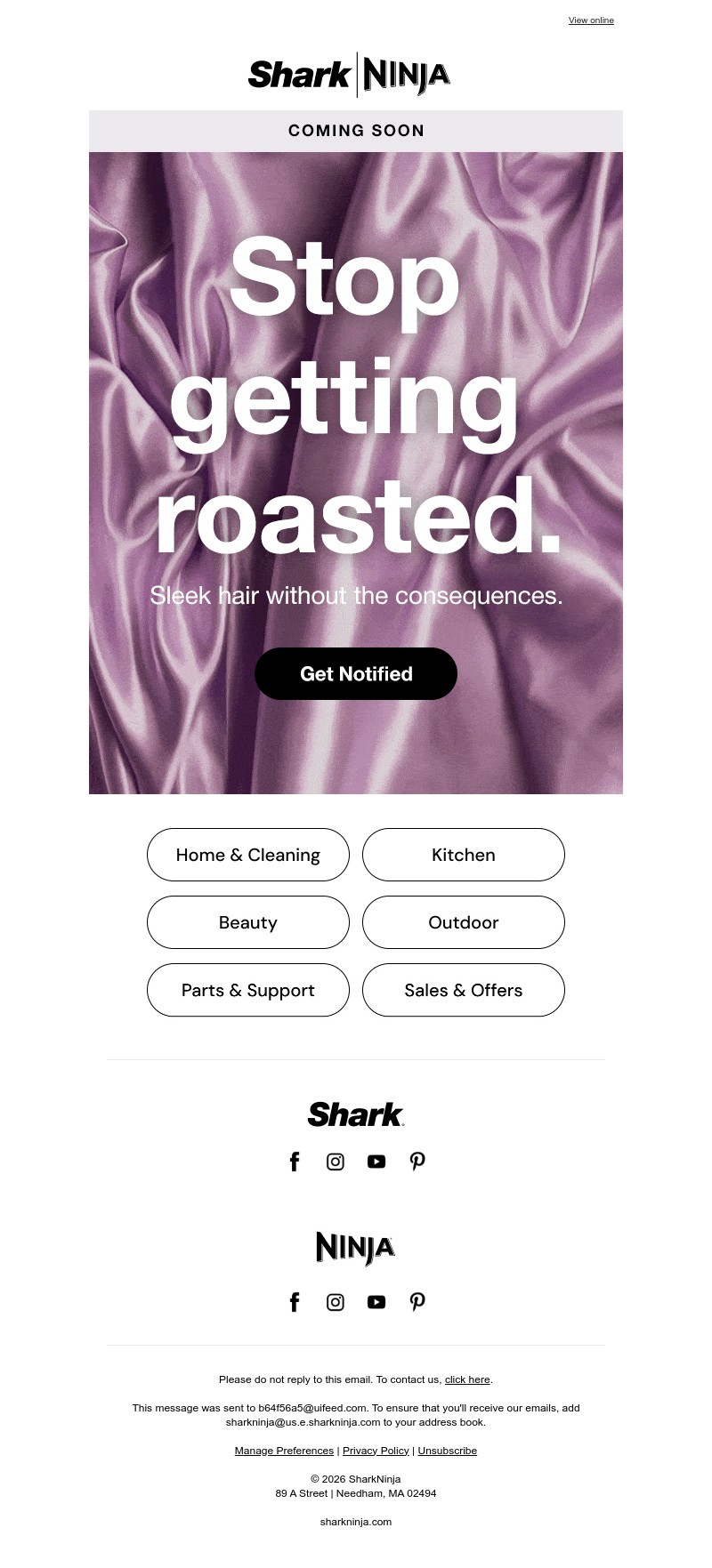View Sales & Offers
The width and height of the screenshot is (712, 1568).
[464, 990]
